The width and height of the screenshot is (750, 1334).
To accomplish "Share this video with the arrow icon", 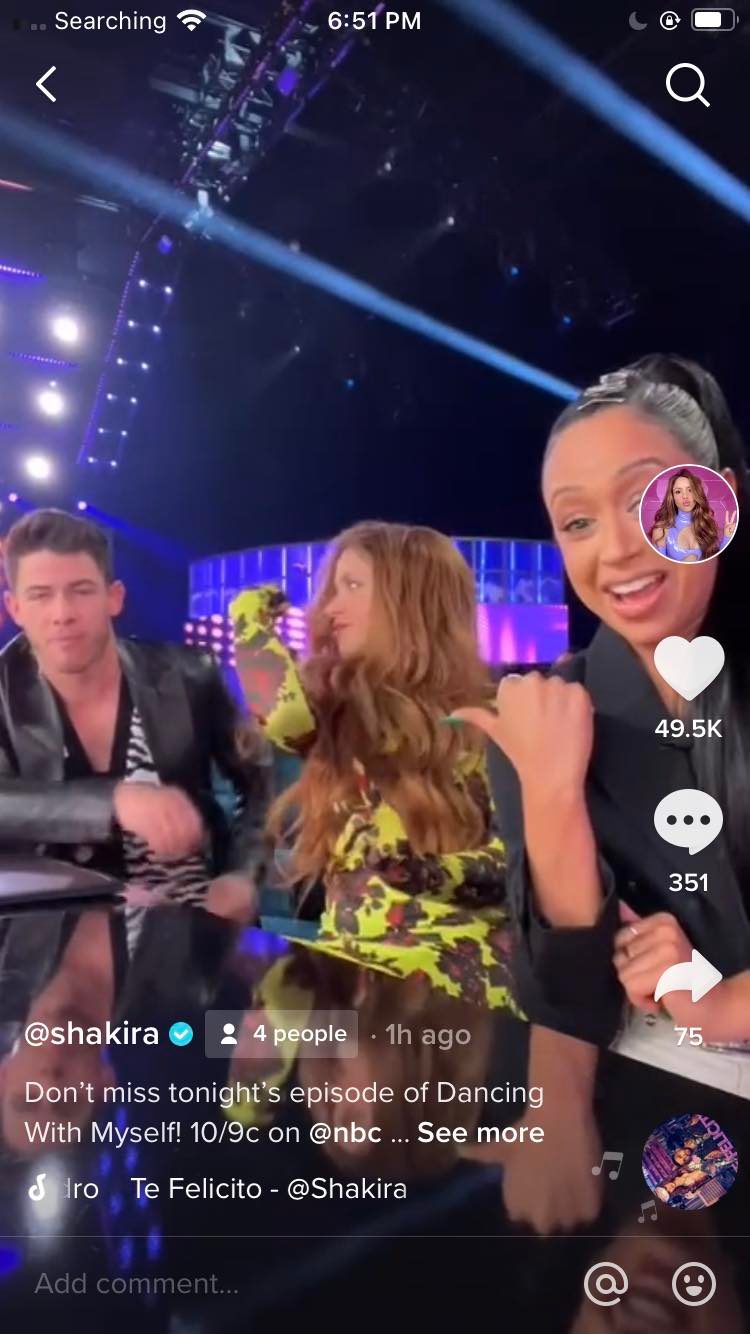I will click(x=688, y=977).
